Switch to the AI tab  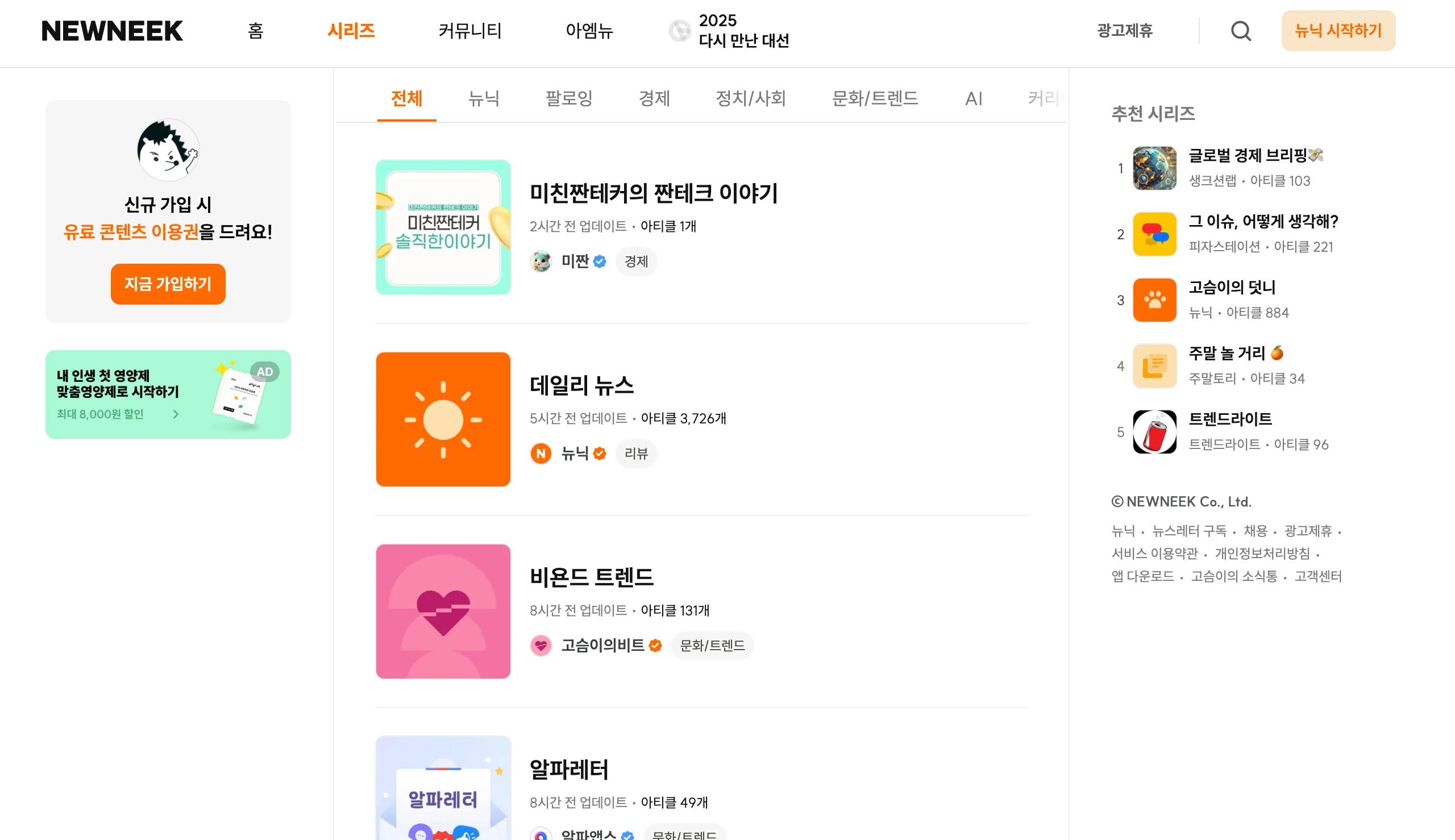pyautogui.click(x=973, y=99)
